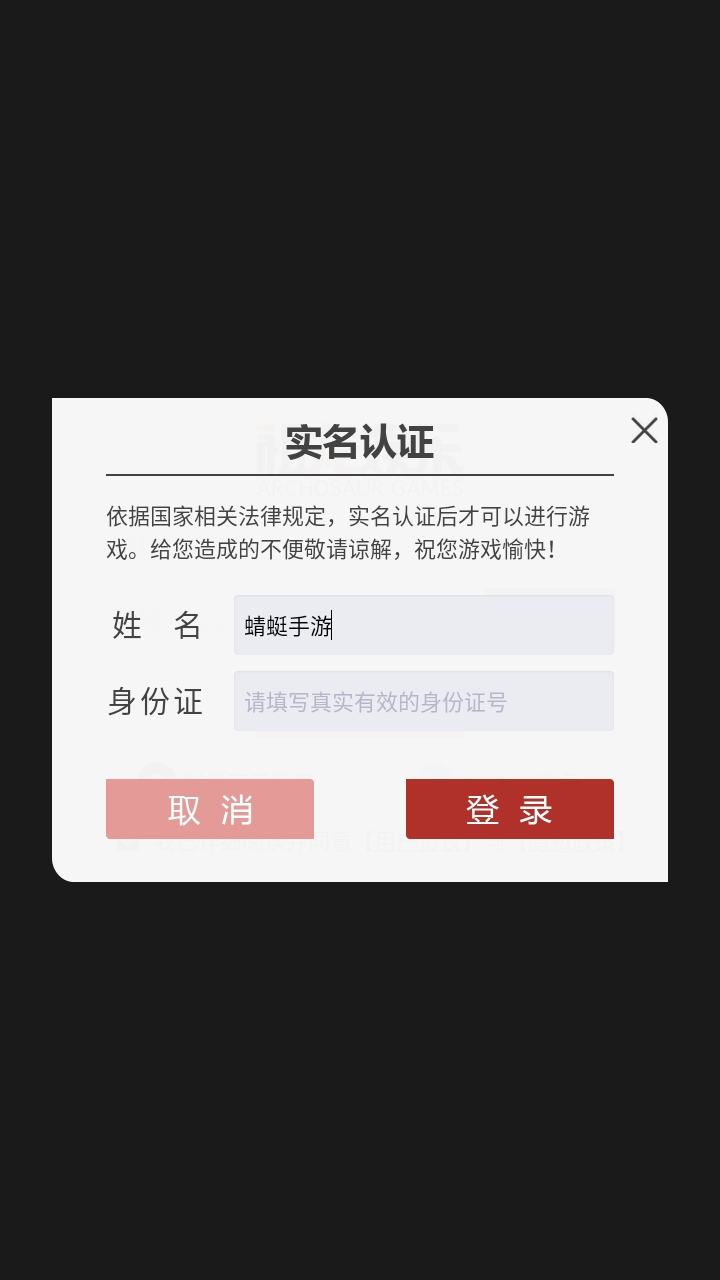
Task: Focus the 身份证 ID number field
Action: (423, 701)
